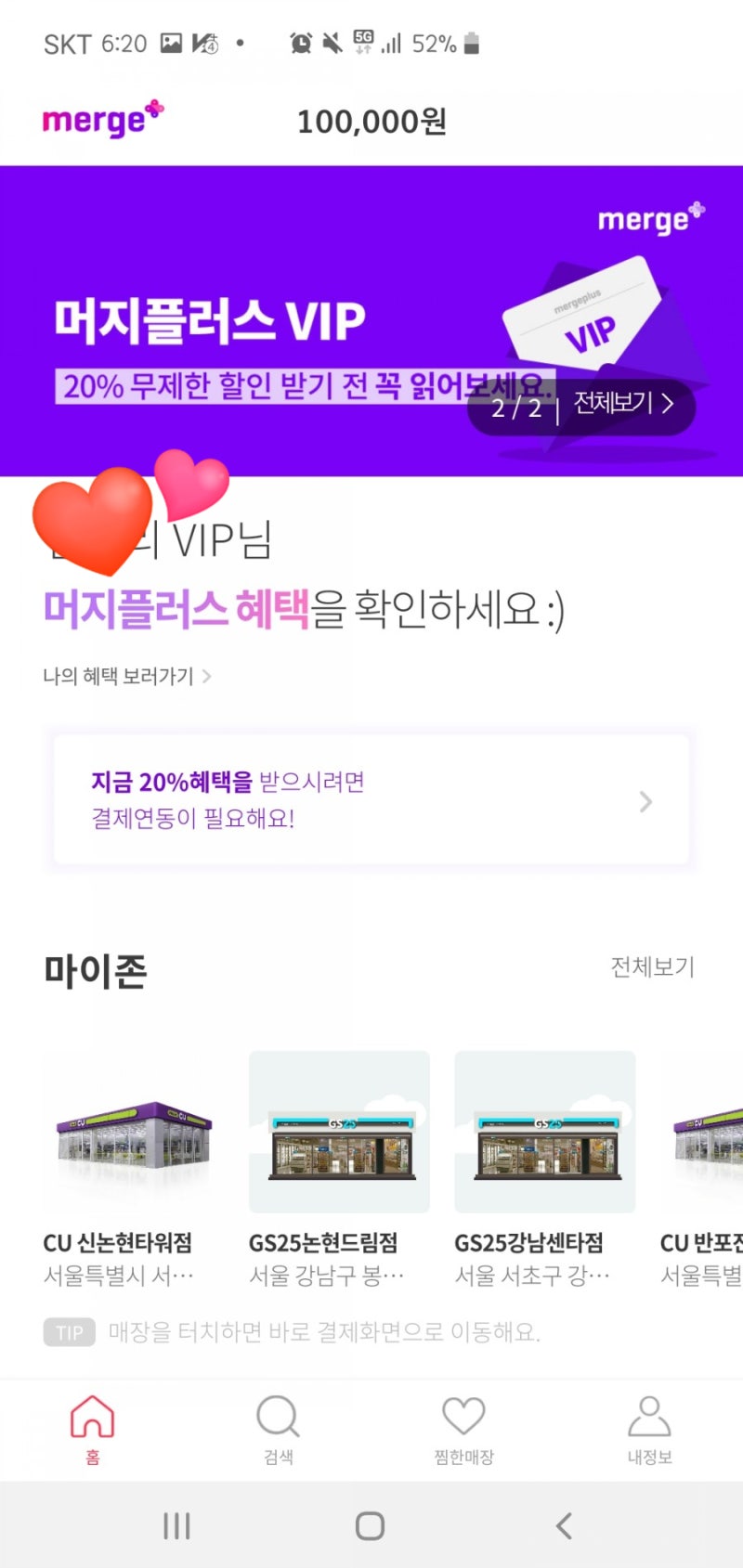Tap the system back button
The image size is (743, 1568).
pos(564,1525)
